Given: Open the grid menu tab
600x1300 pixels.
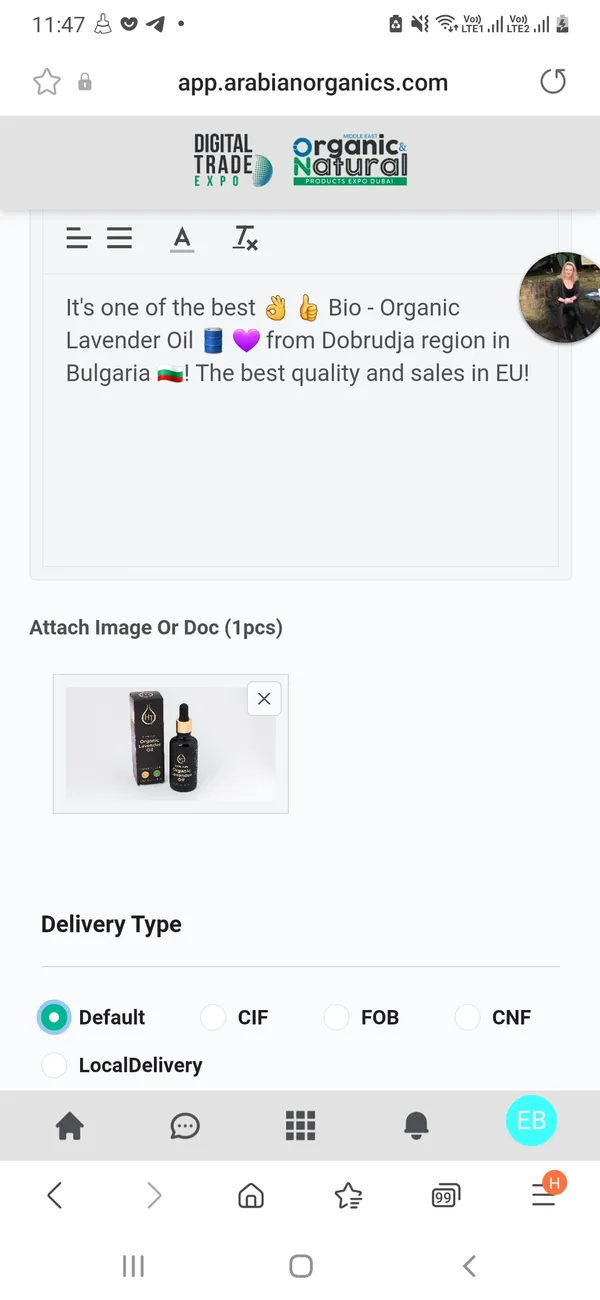Looking at the screenshot, I should (300, 1126).
